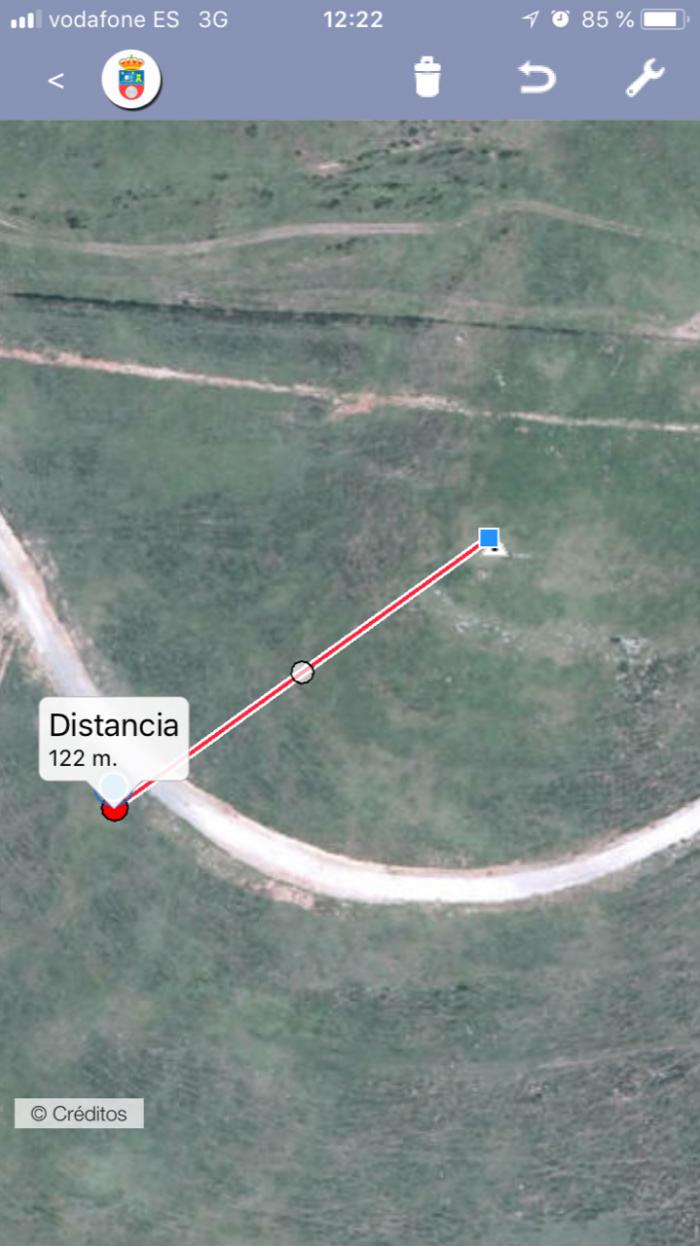This screenshot has width=700, height=1246.
Task: Delete the measurement with the trash icon
Action: (x=428, y=78)
